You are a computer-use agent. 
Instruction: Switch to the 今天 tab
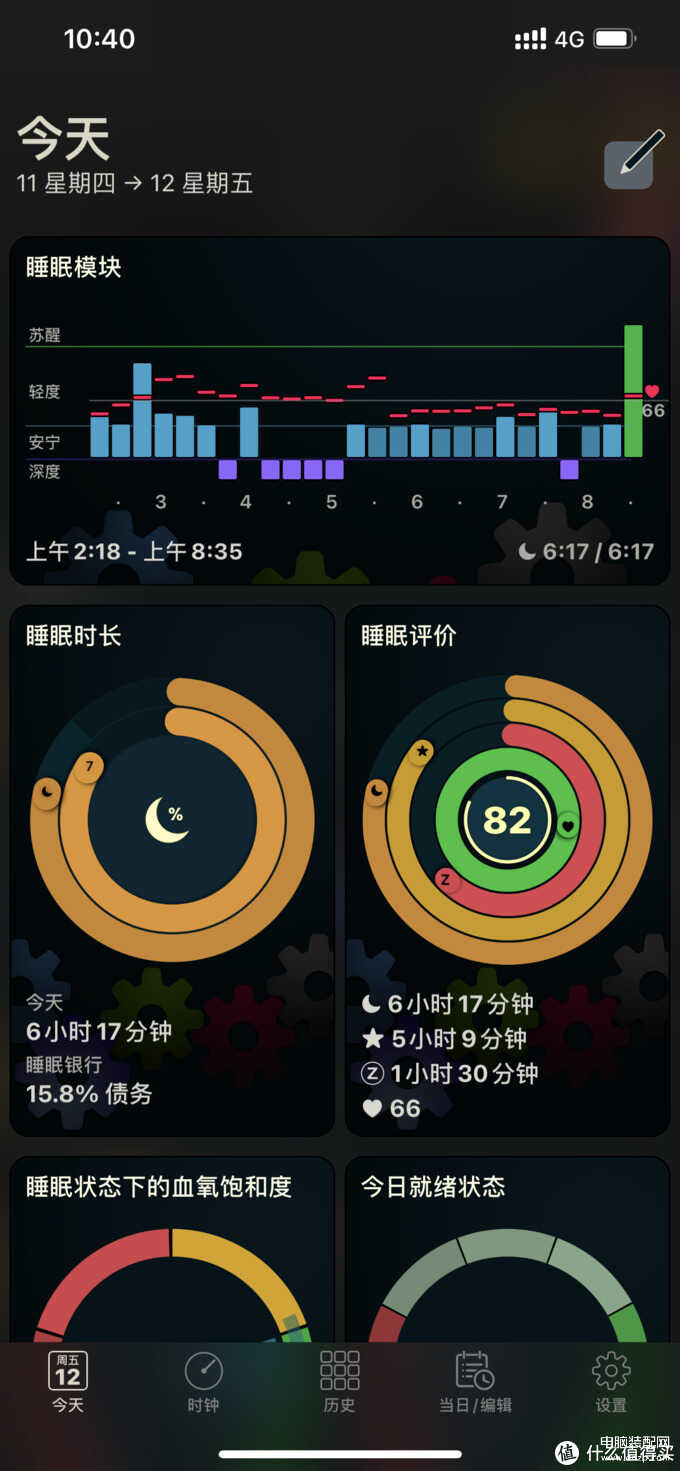click(x=68, y=1382)
